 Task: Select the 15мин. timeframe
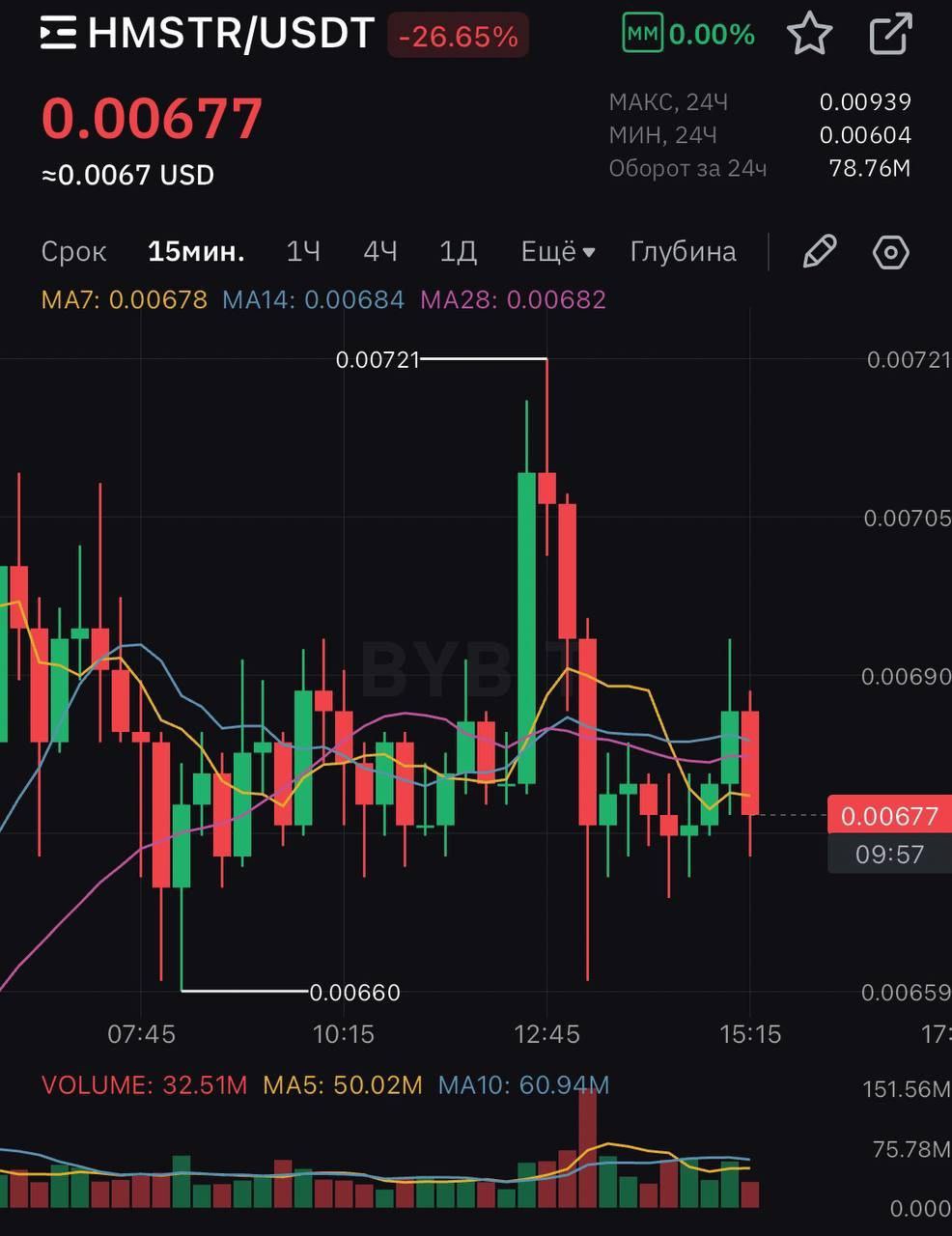tap(196, 252)
